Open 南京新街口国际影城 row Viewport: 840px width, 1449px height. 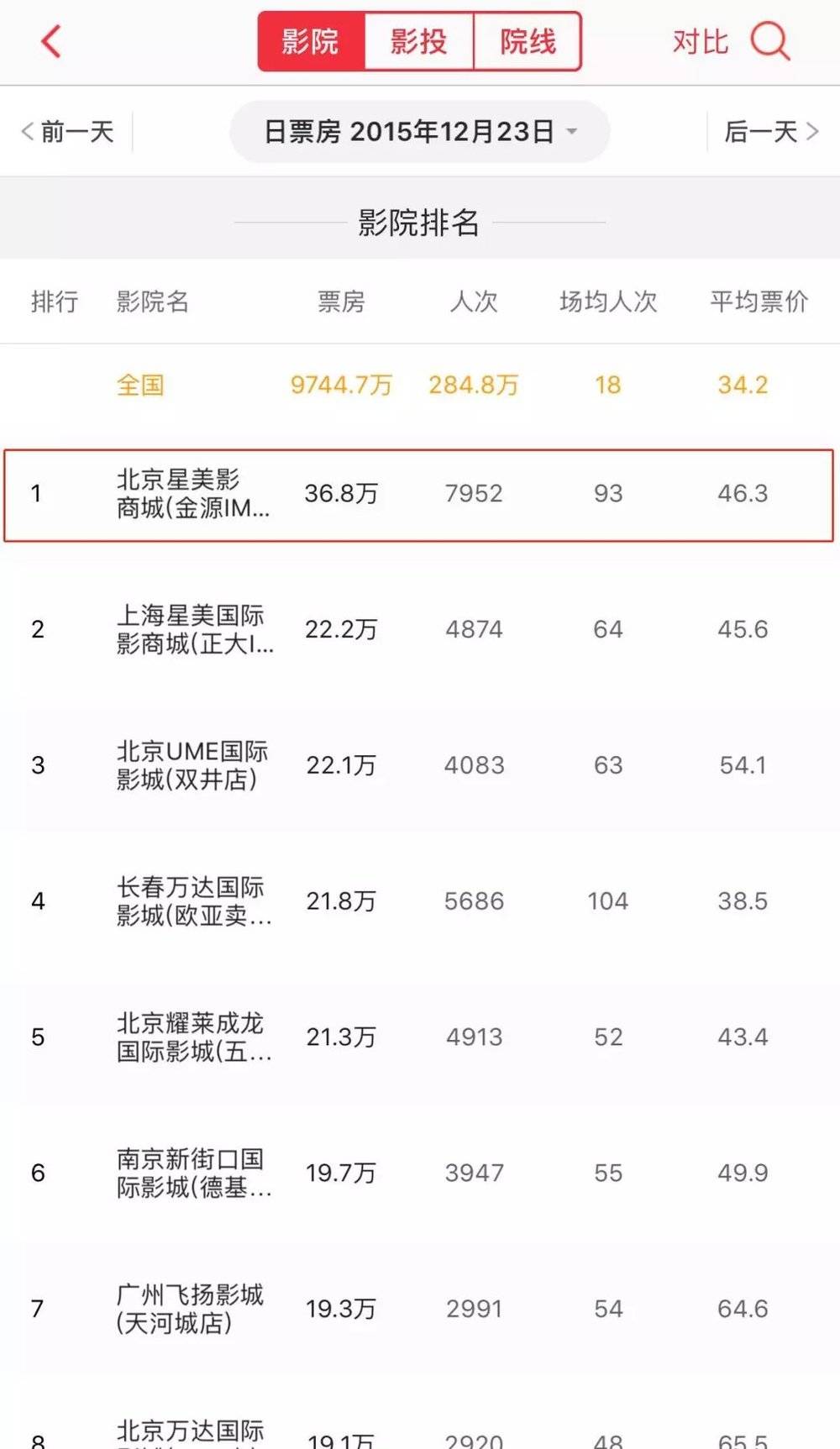[420, 1173]
